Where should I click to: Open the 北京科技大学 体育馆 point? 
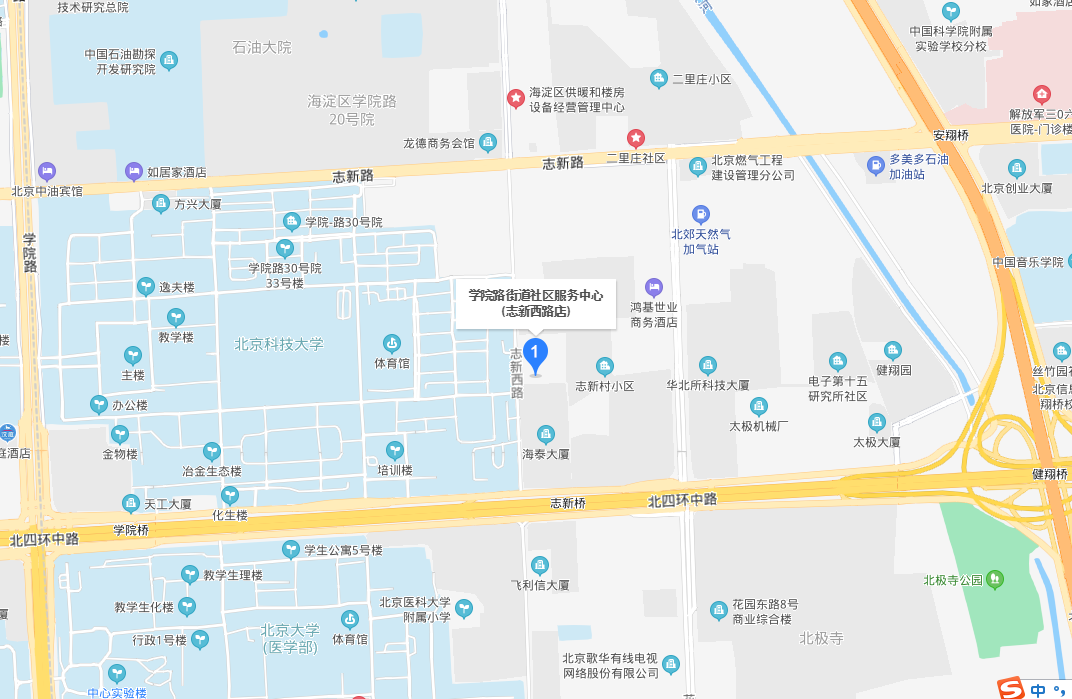click(x=392, y=344)
